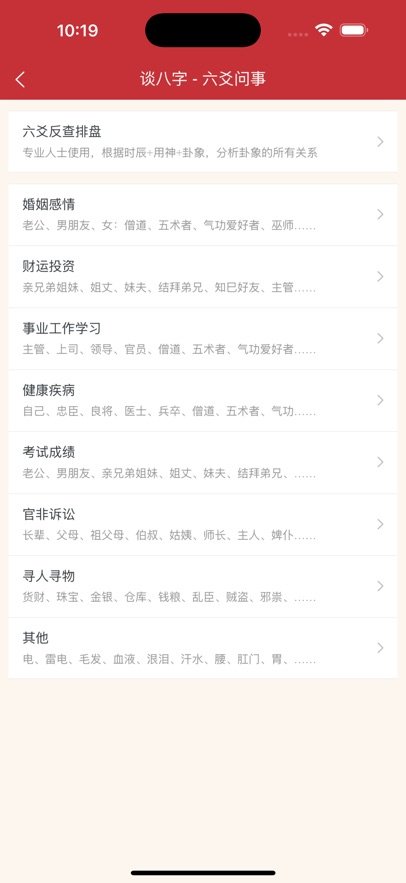This screenshot has height=883, width=406.
Task: Go back using the top-left arrow
Action: click(x=20, y=79)
